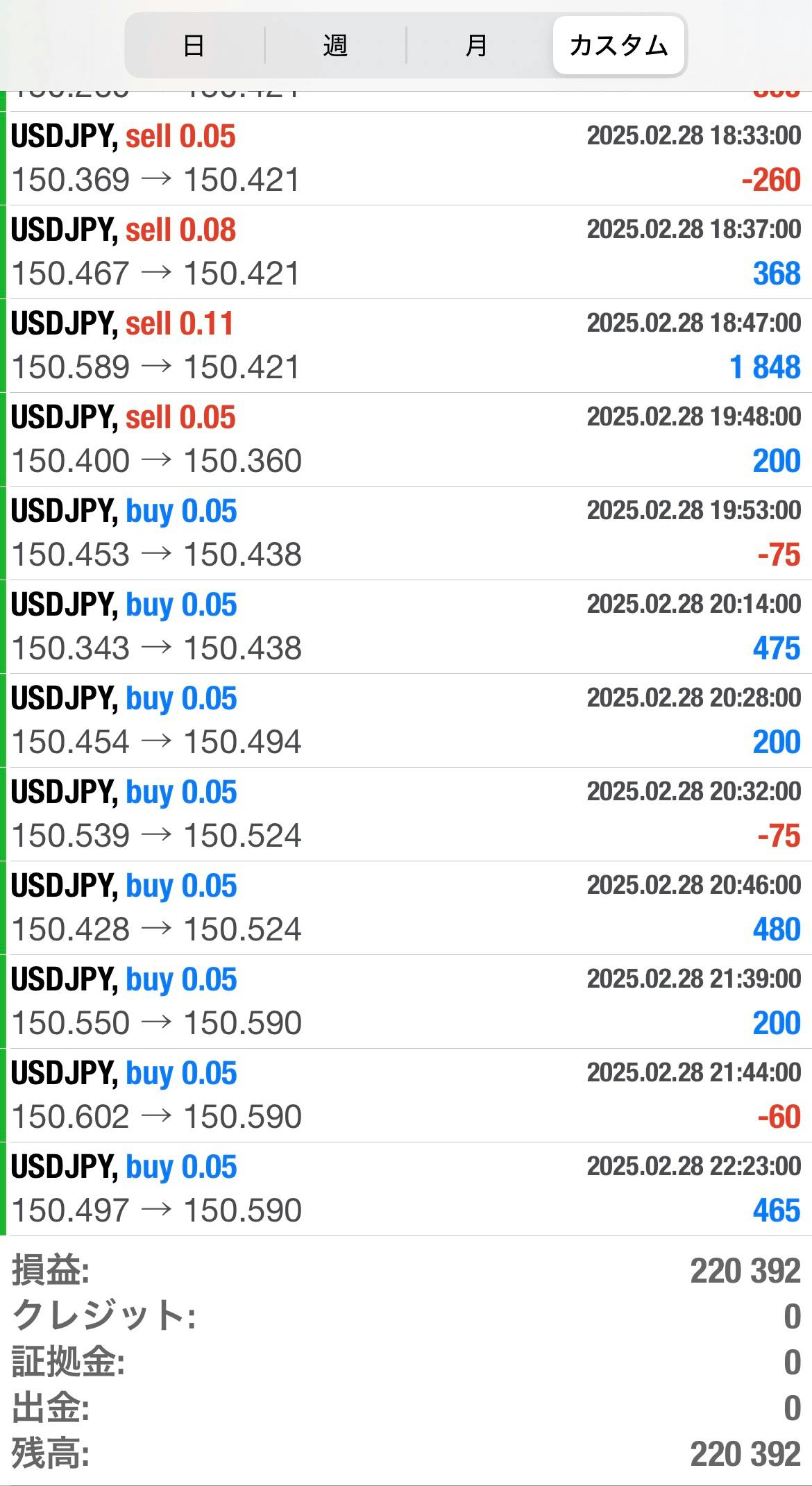Expand the USDJPY buy trade with -60 loss
The image size is (812, 1486).
pos(406,1095)
